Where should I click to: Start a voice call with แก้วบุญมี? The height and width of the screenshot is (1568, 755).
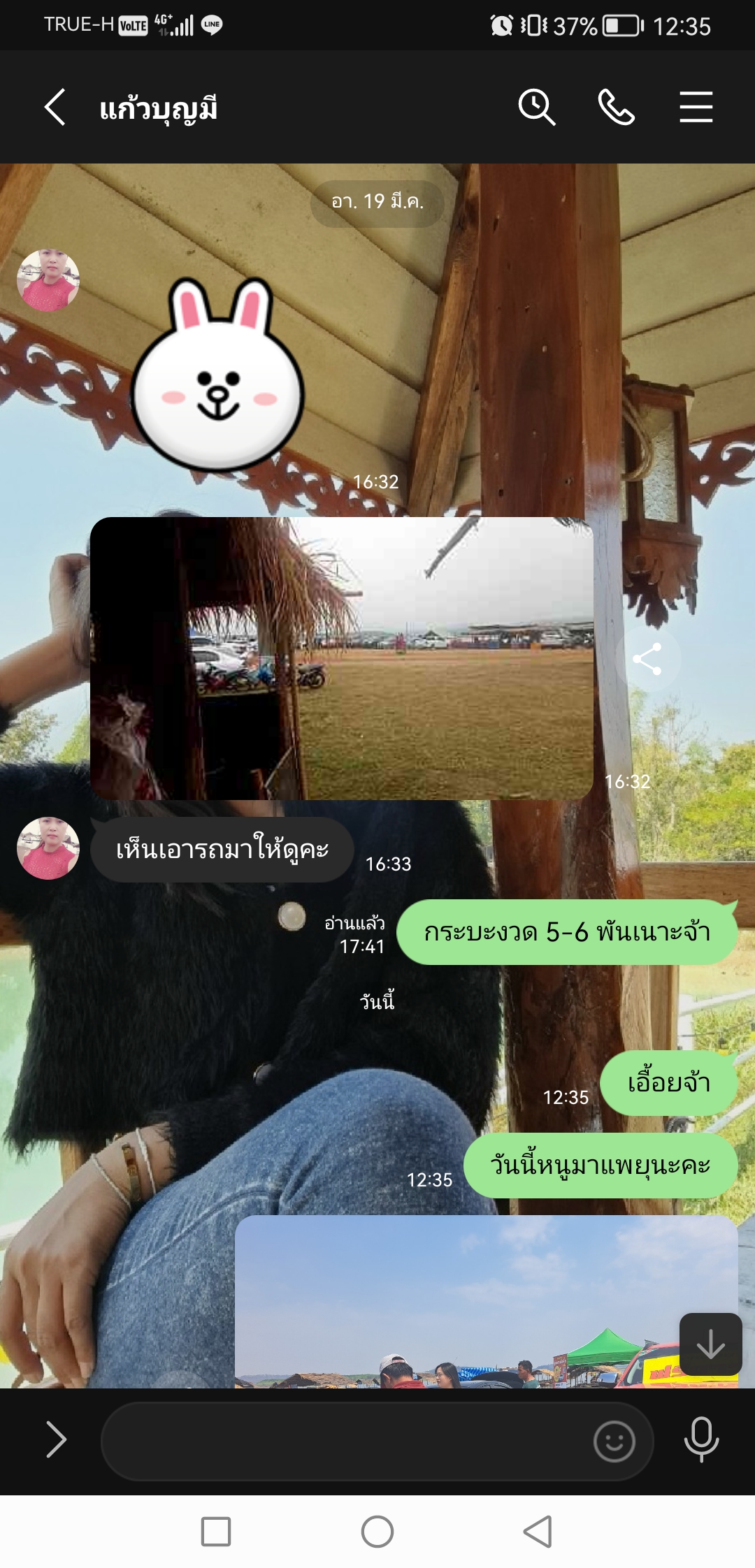pos(617,108)
